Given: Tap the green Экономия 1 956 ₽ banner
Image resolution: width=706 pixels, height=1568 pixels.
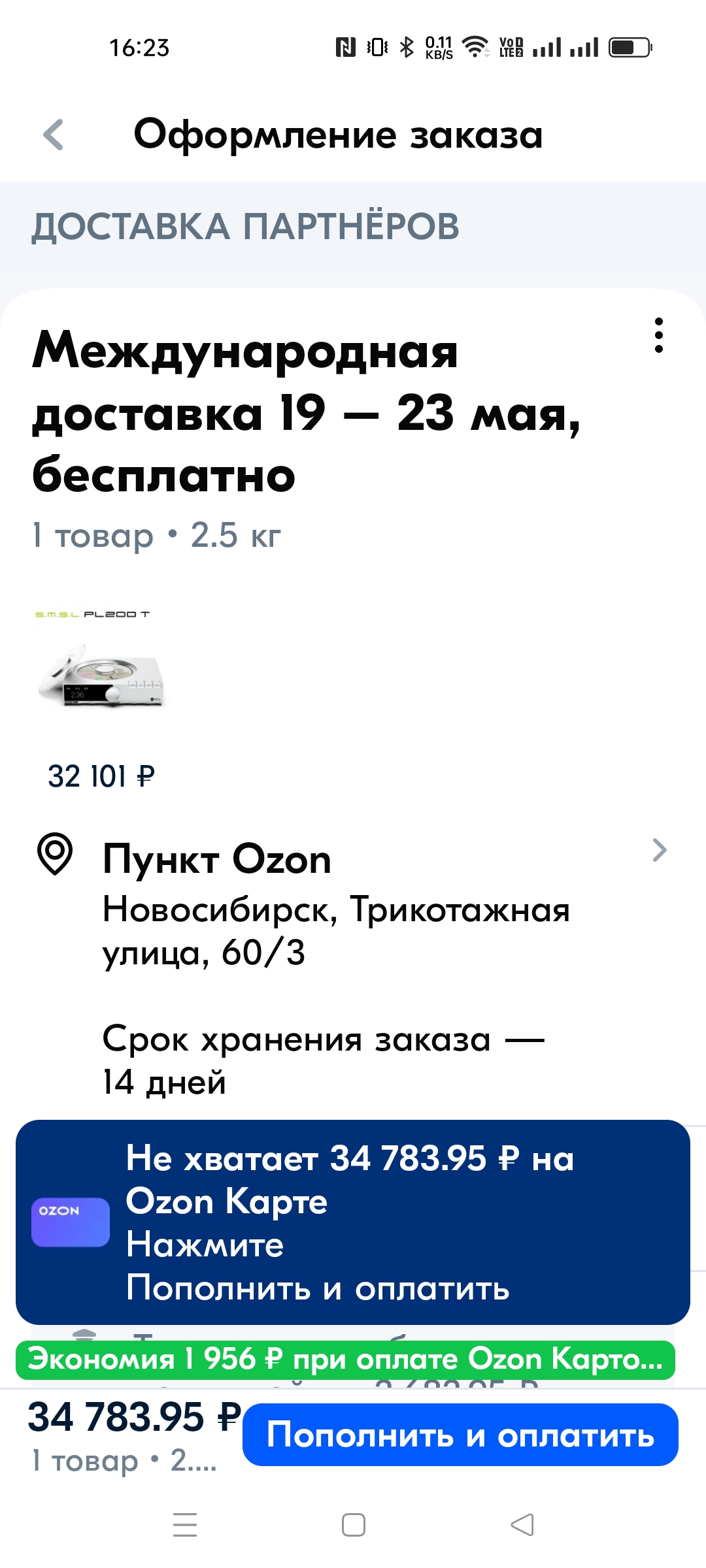Looking at the screenshot, I should 345,1360.
